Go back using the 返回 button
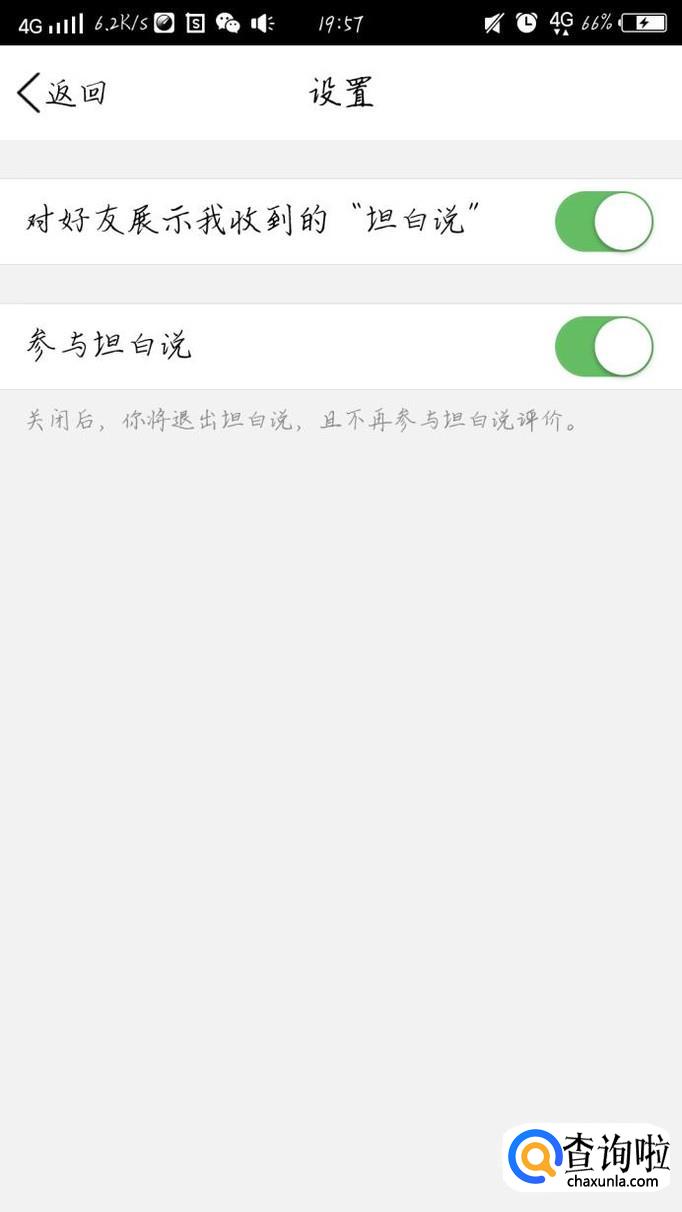 coord(61,93)
